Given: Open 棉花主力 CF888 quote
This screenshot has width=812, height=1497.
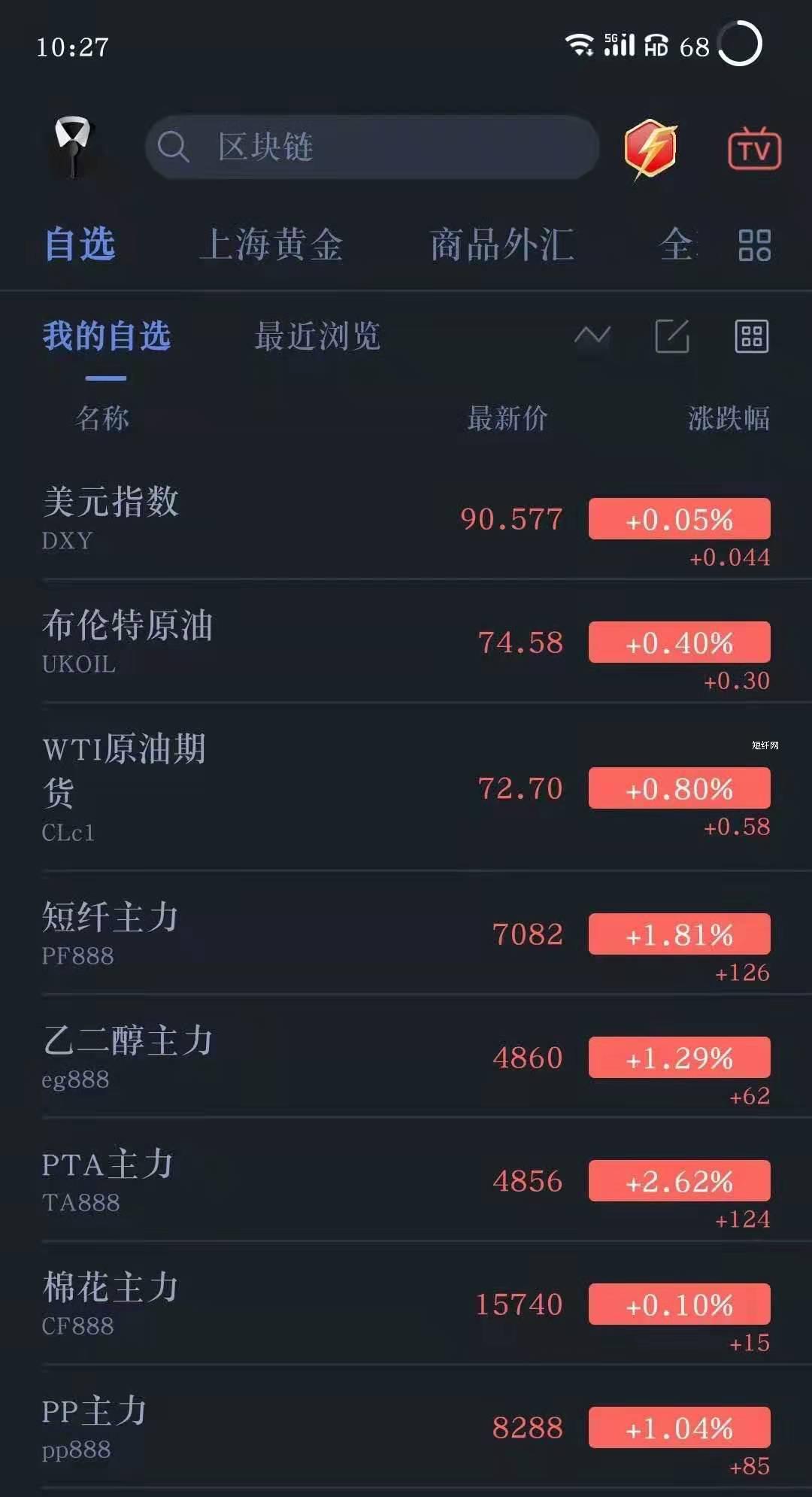Looking at the screenshot, I should point(301,1304).
